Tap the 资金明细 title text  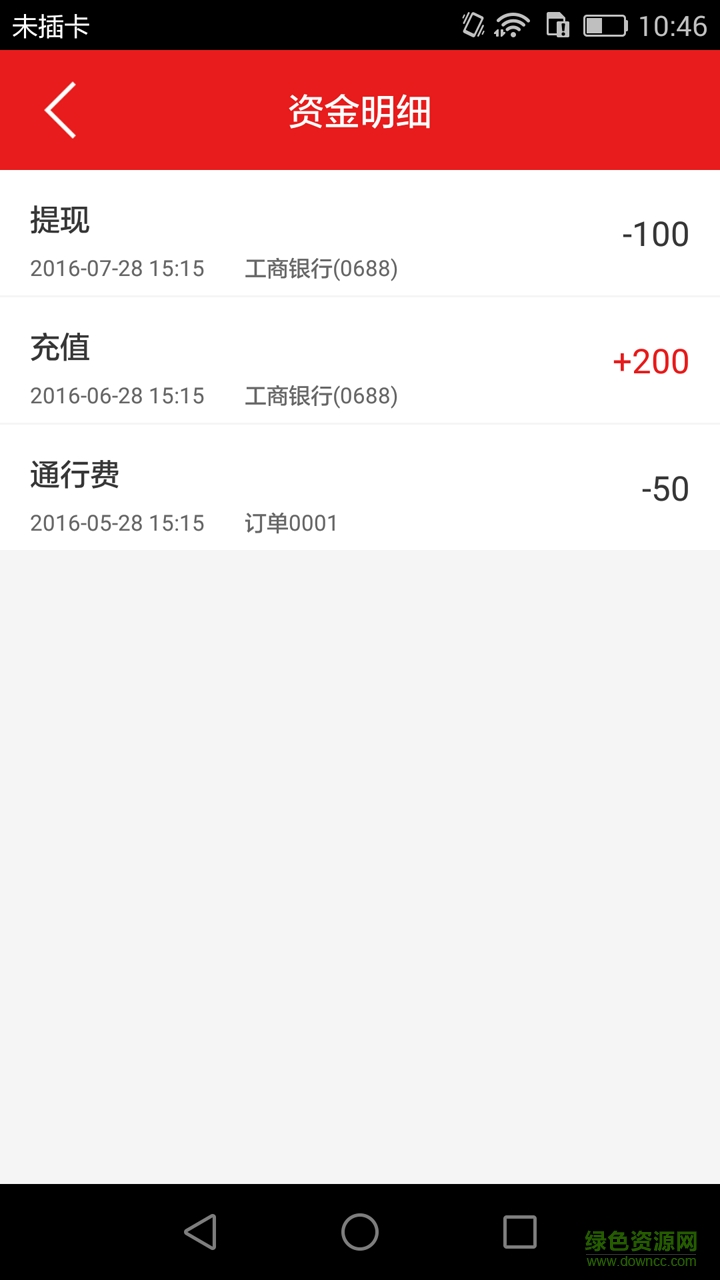pyautogui.click(x=360, y=111)
